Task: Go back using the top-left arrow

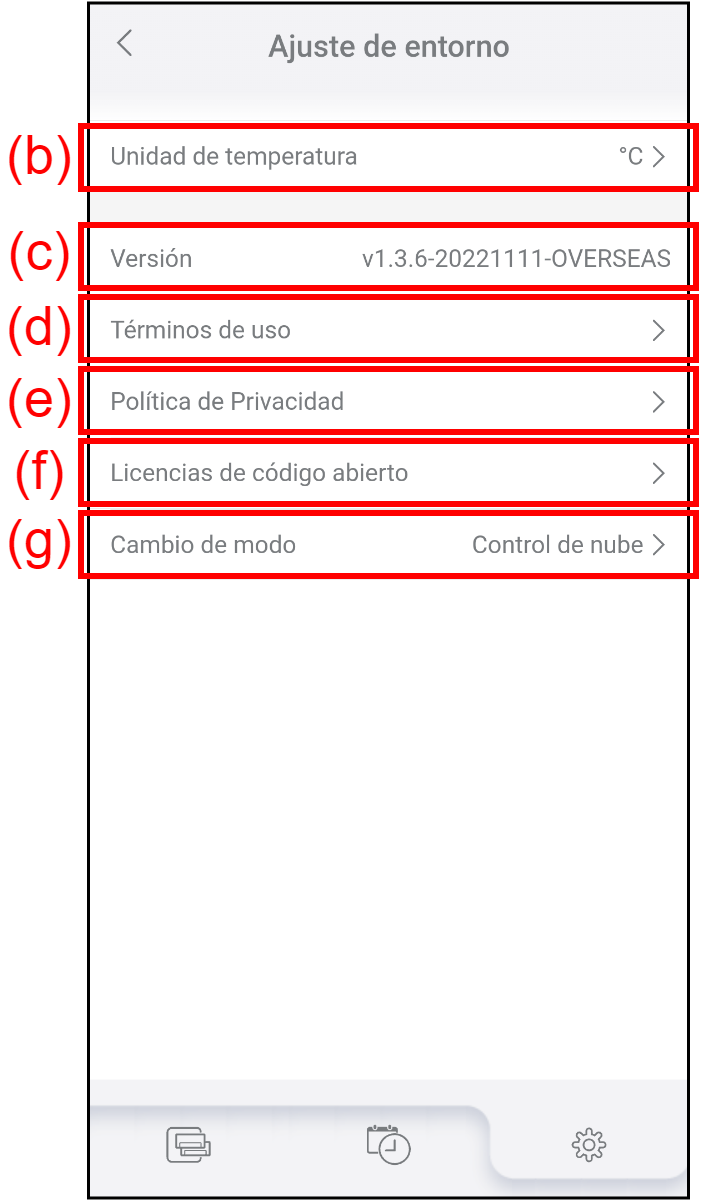Action: point(124,43)
